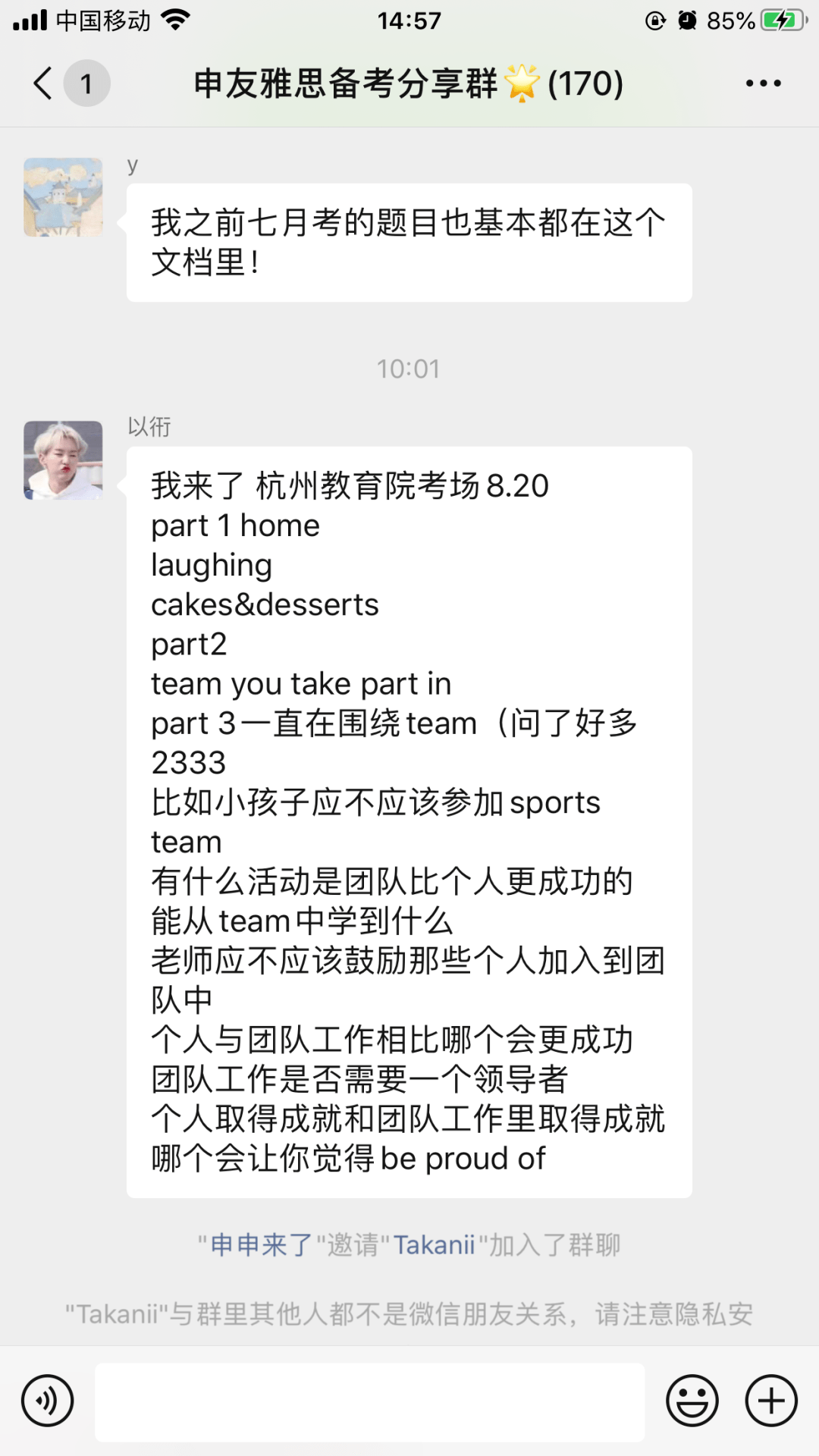This screenshot has height=1456, width=819.
Task: Open the emoji sticker panel
Action: point(692,1401)
